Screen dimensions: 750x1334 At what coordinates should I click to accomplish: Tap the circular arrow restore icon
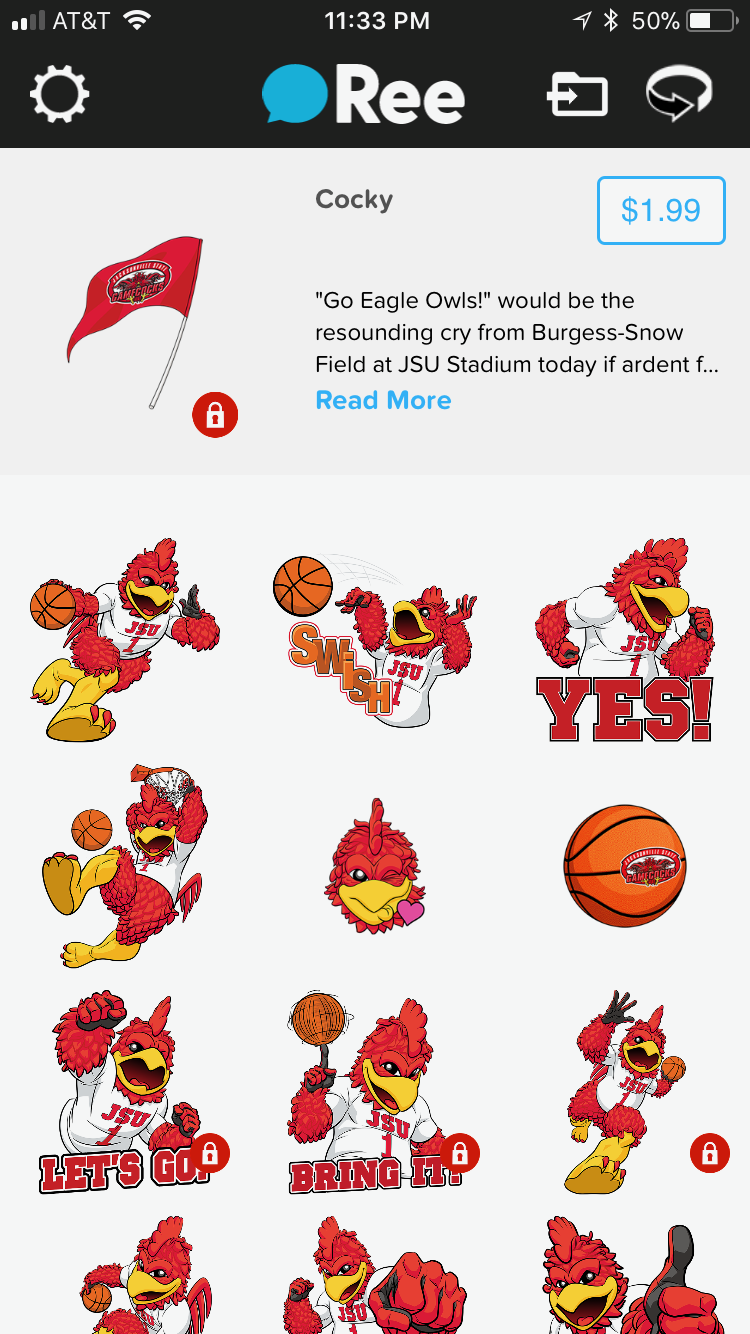pyautogui.click(x=679, y=94)
